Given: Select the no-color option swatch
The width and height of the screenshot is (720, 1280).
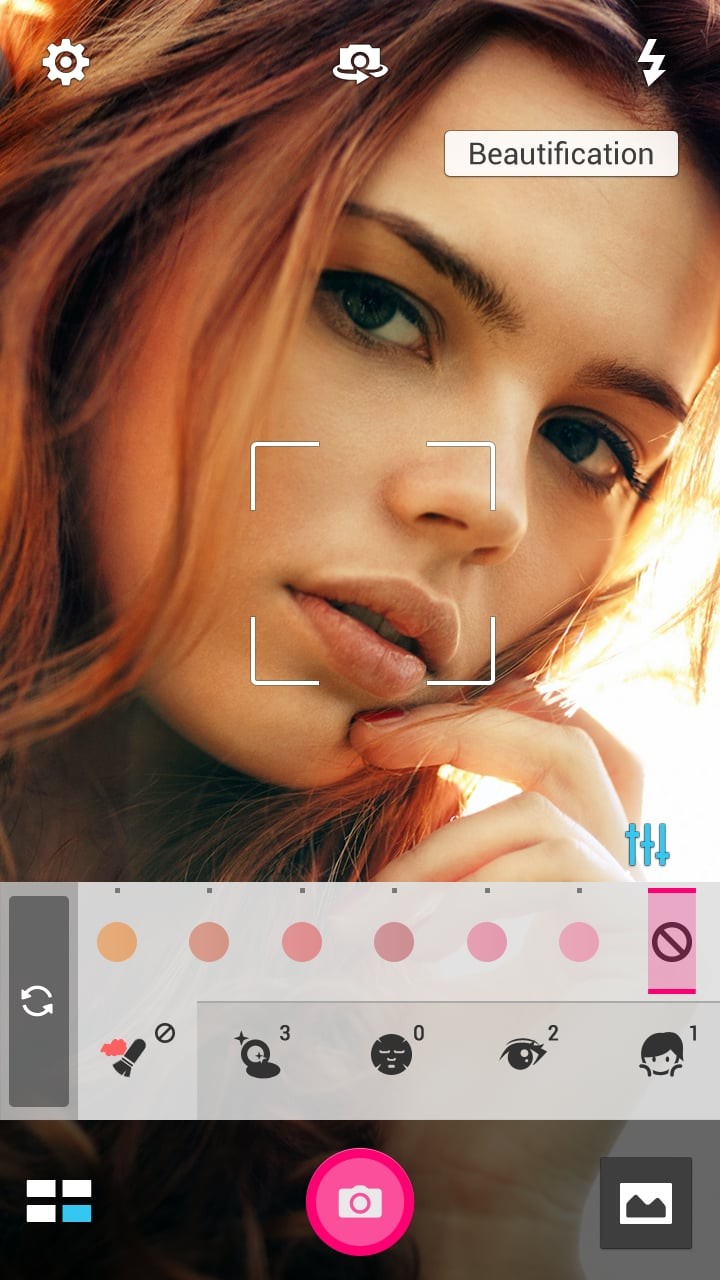Looking at the screenshot, I should pos(672,941).
